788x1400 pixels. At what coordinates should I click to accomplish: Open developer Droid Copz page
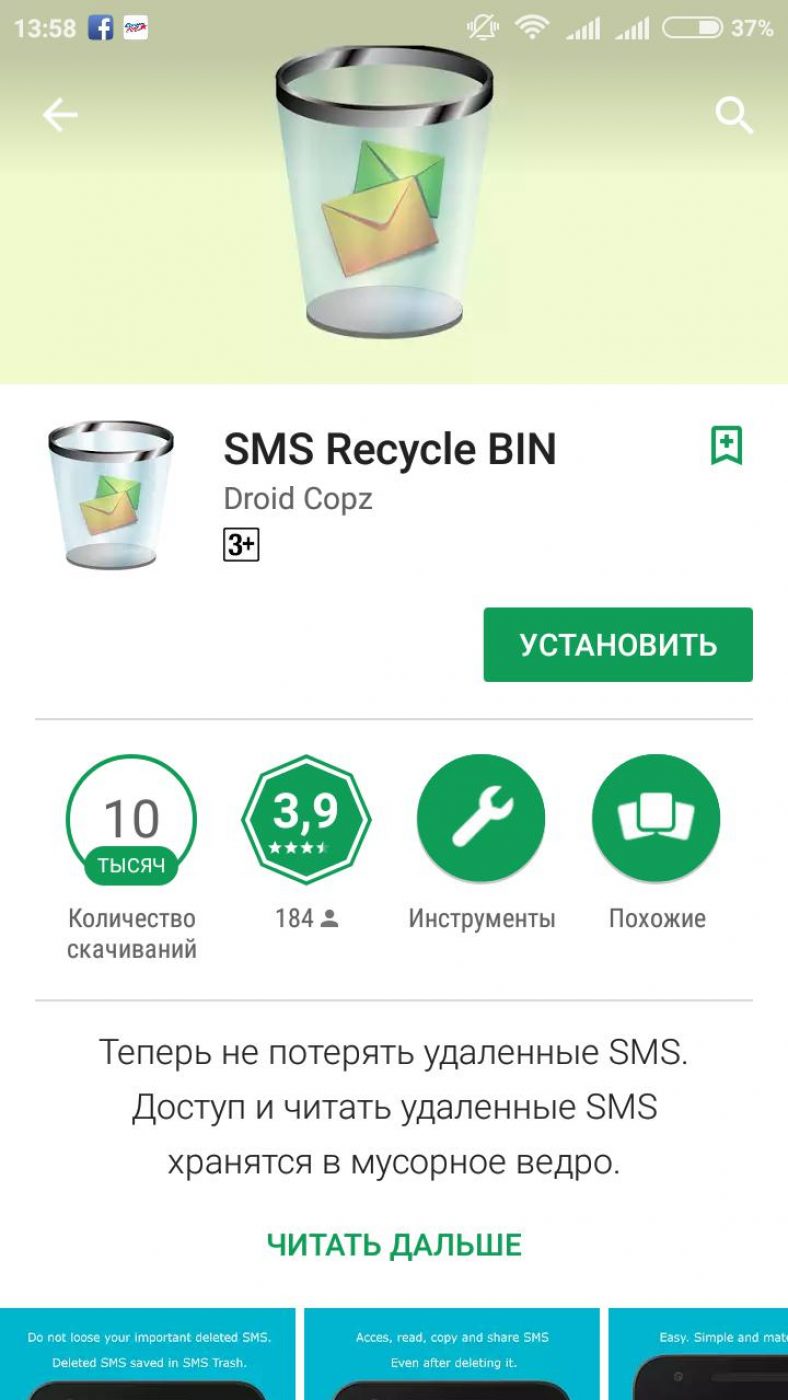click(298, 498)
